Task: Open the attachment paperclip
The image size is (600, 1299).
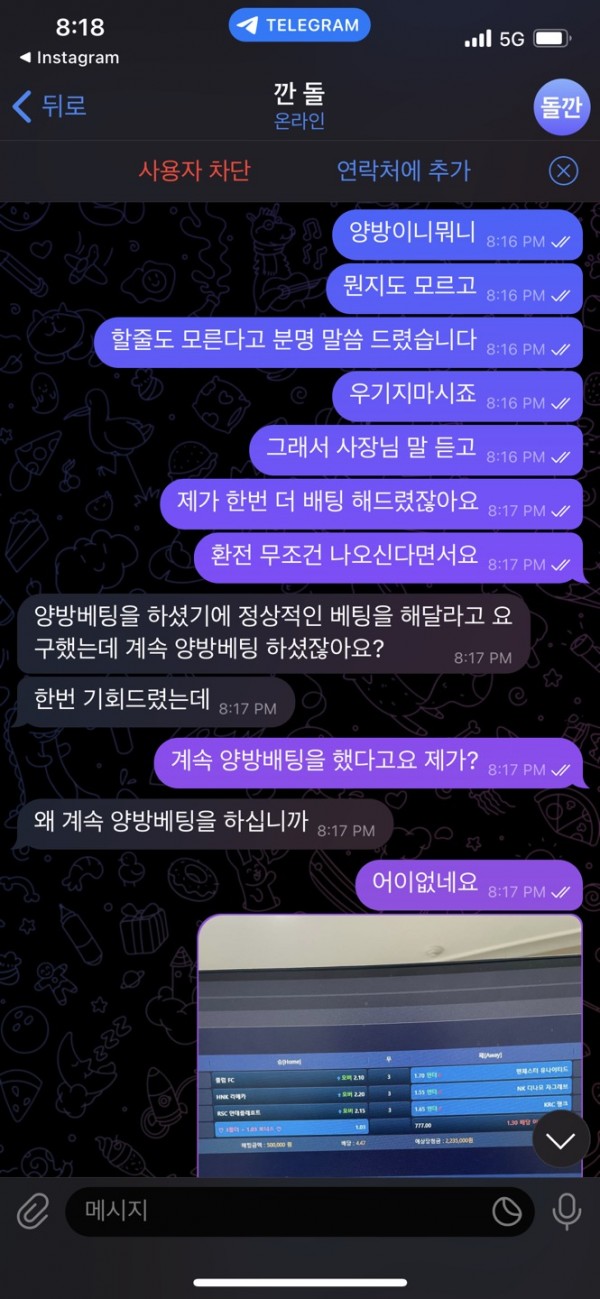Action: (33, 1212)
